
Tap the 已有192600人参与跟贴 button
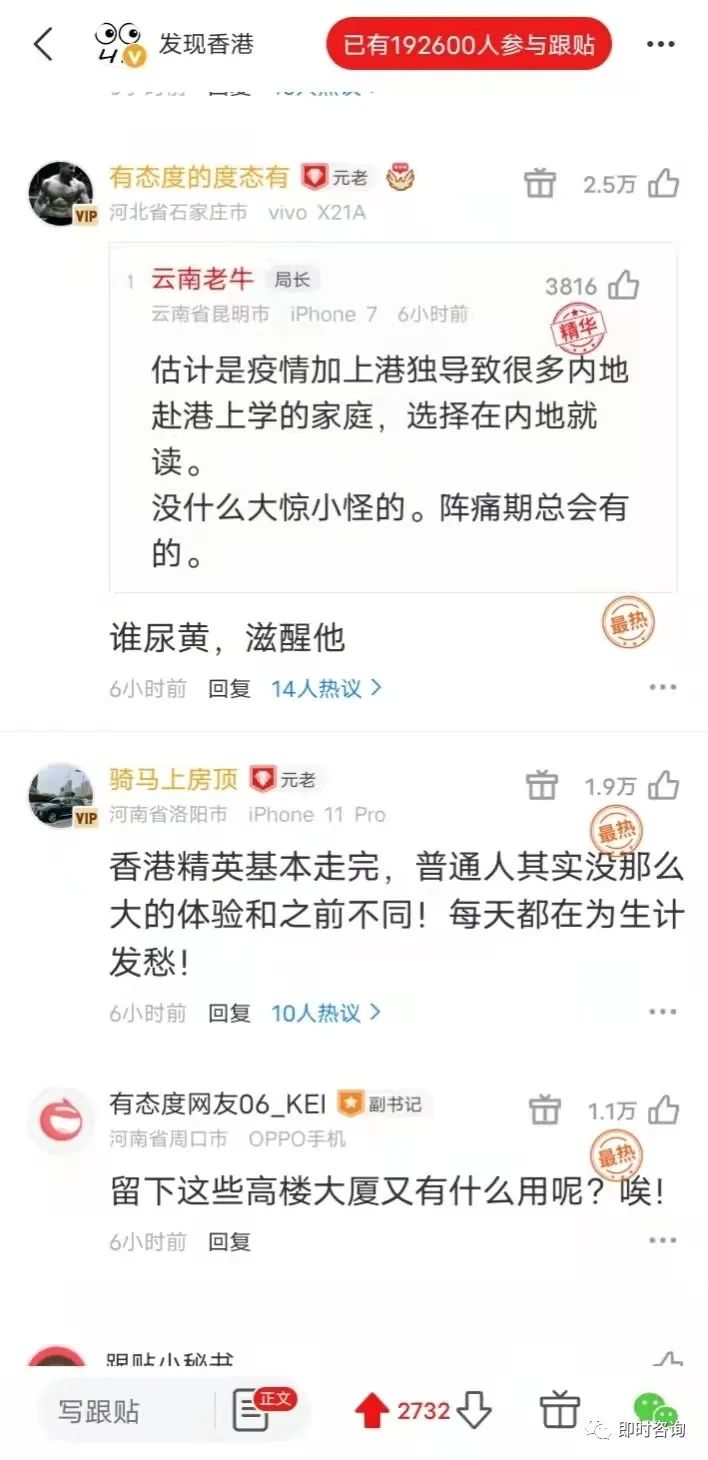pyautogui.click(x=468, y=45)
